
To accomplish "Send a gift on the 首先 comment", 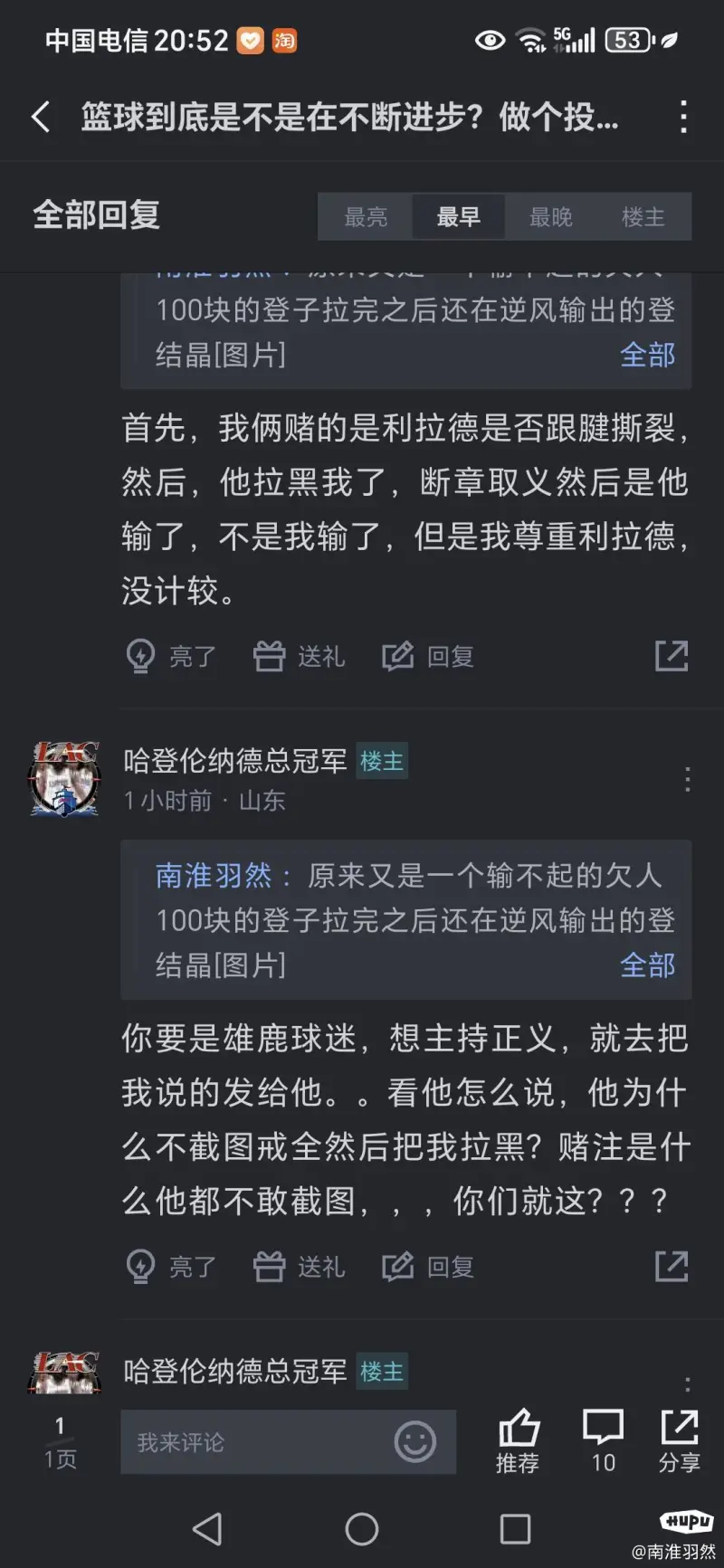I will click(300, 656).
